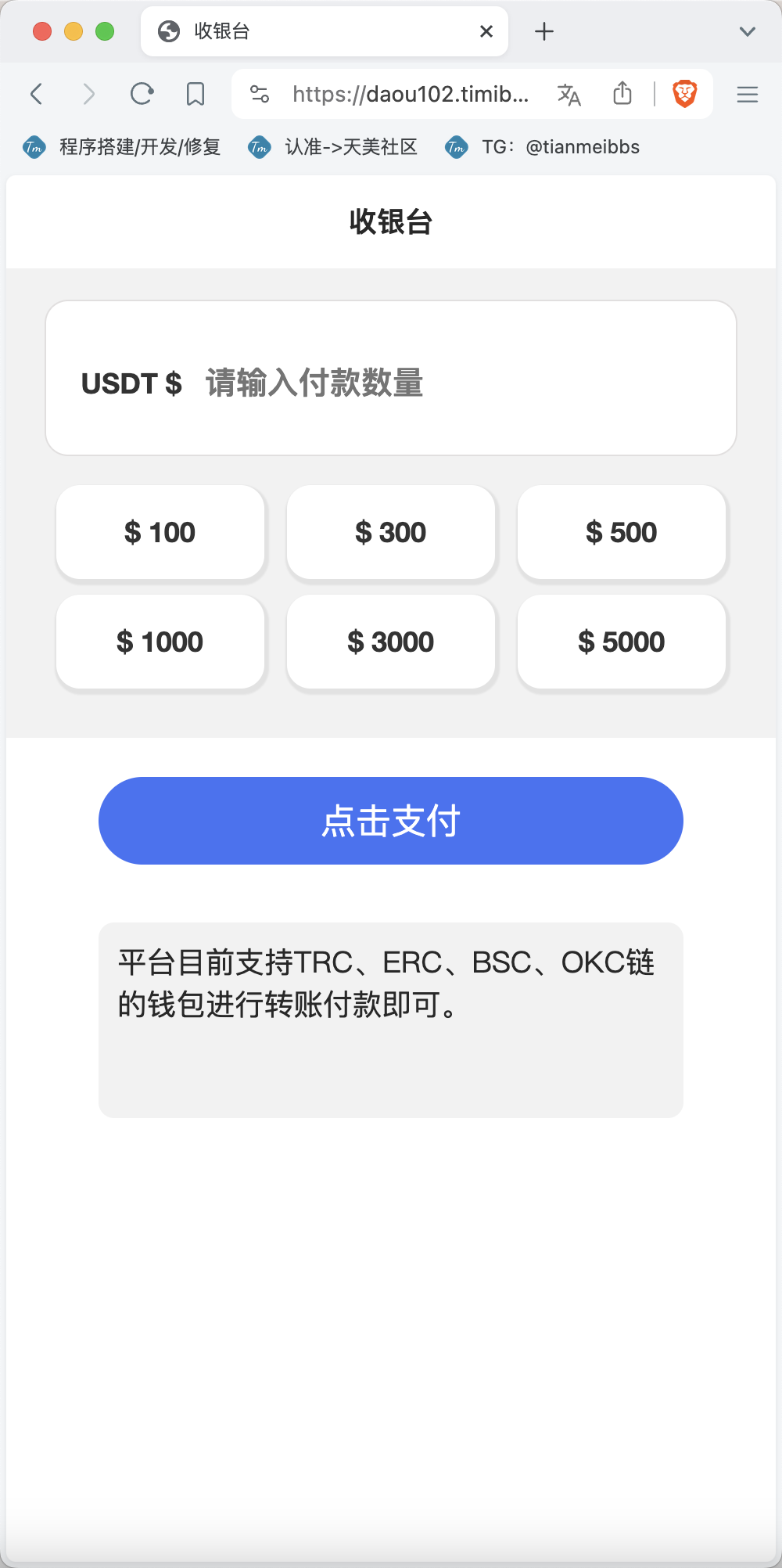Screen dimensions: 782x1568
Task: Tap the blue 点击支付 pay button
Action: click(x=391, y=821)
